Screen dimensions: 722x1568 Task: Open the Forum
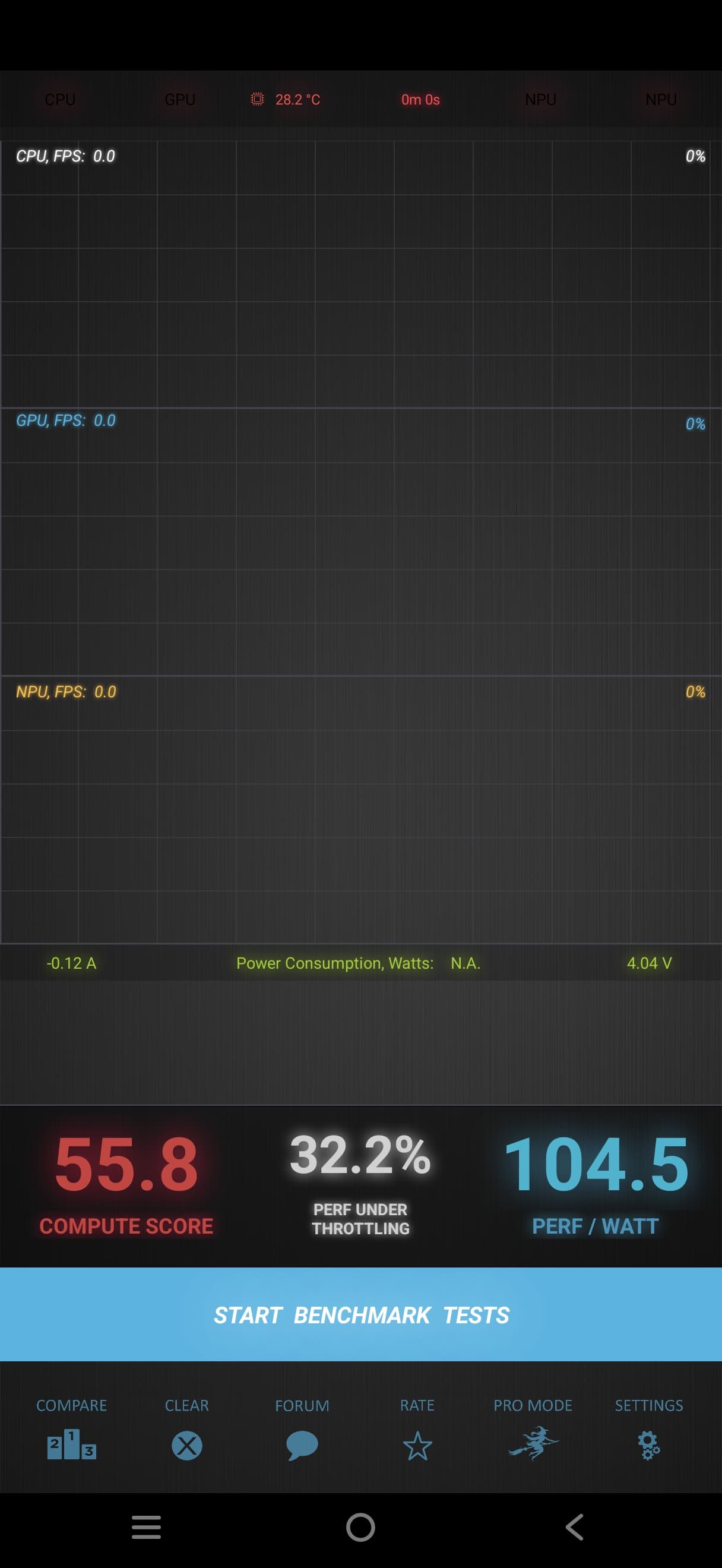(x=302, y=1445)
